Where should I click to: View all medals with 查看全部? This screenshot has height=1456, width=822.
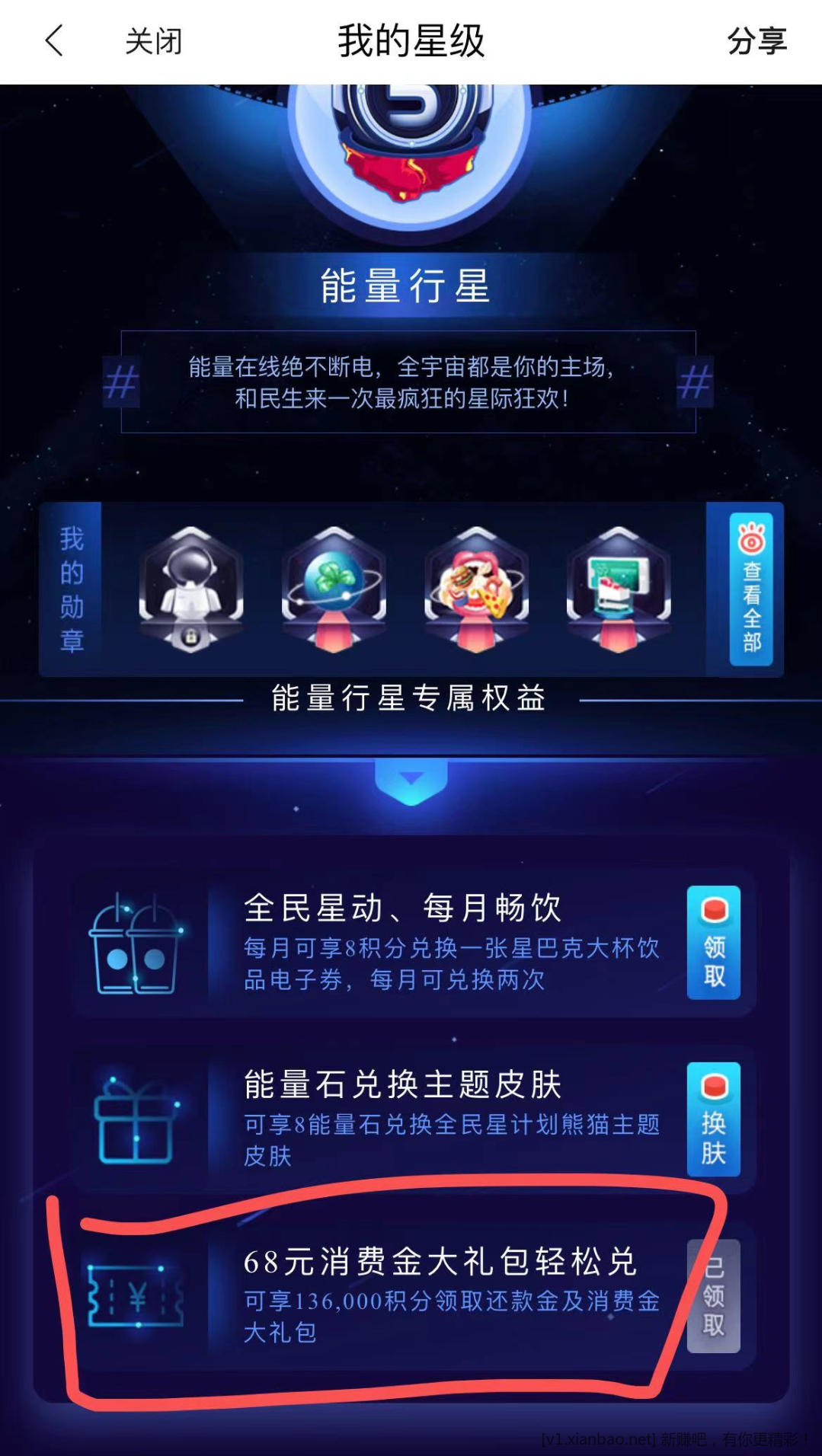750,589
